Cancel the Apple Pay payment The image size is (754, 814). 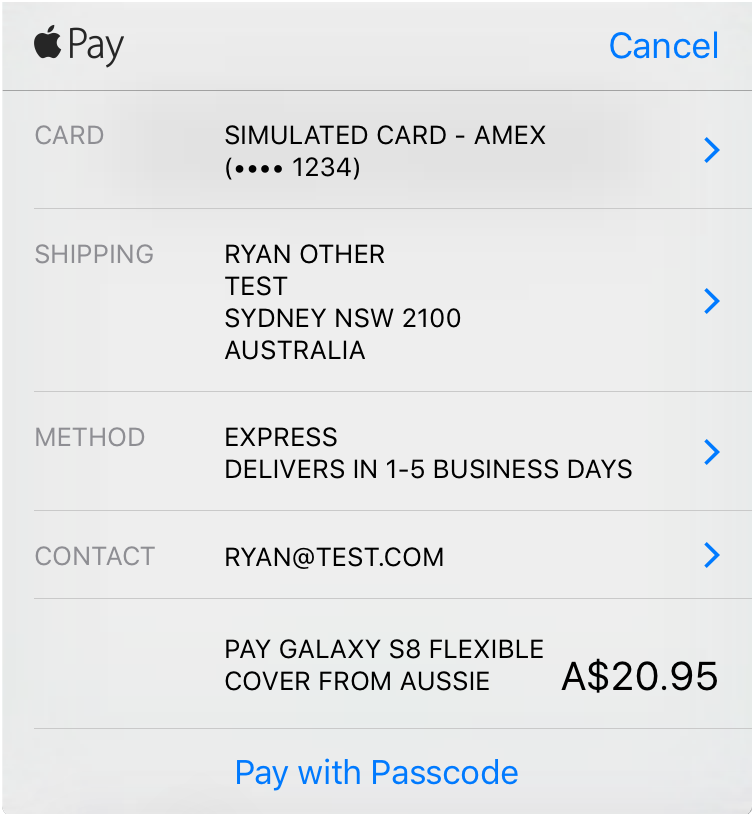point(663,46)
